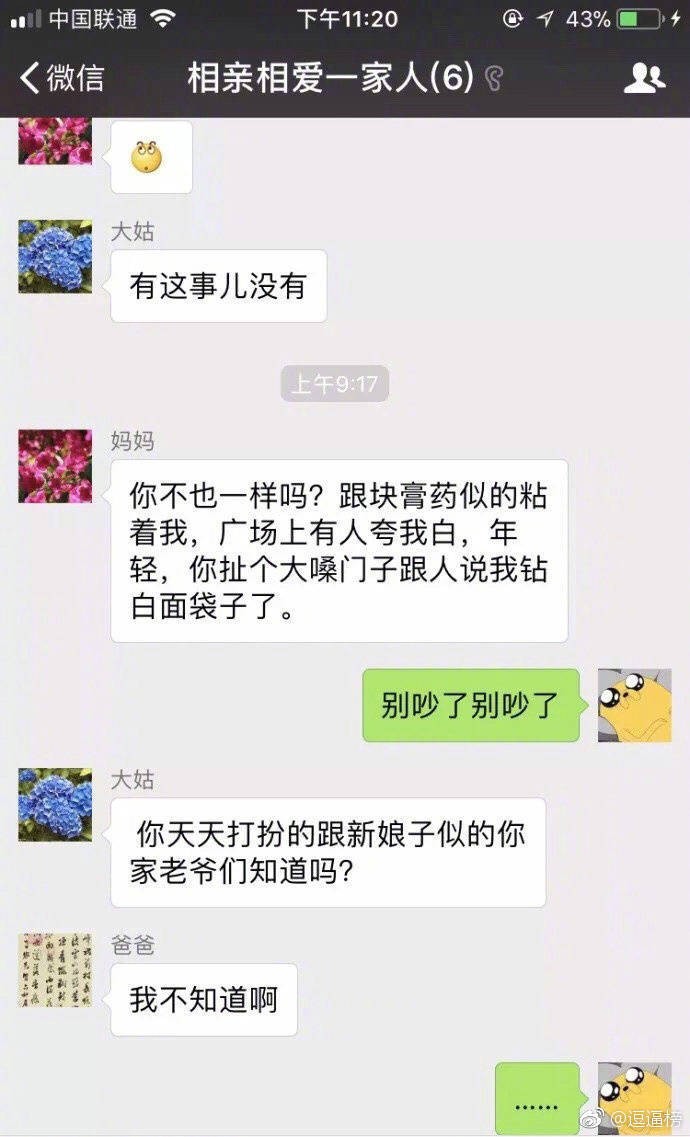Open the group members info icon
This screenshot has height=1137, width=690.
pyautogui.click(x=644, y=78)
